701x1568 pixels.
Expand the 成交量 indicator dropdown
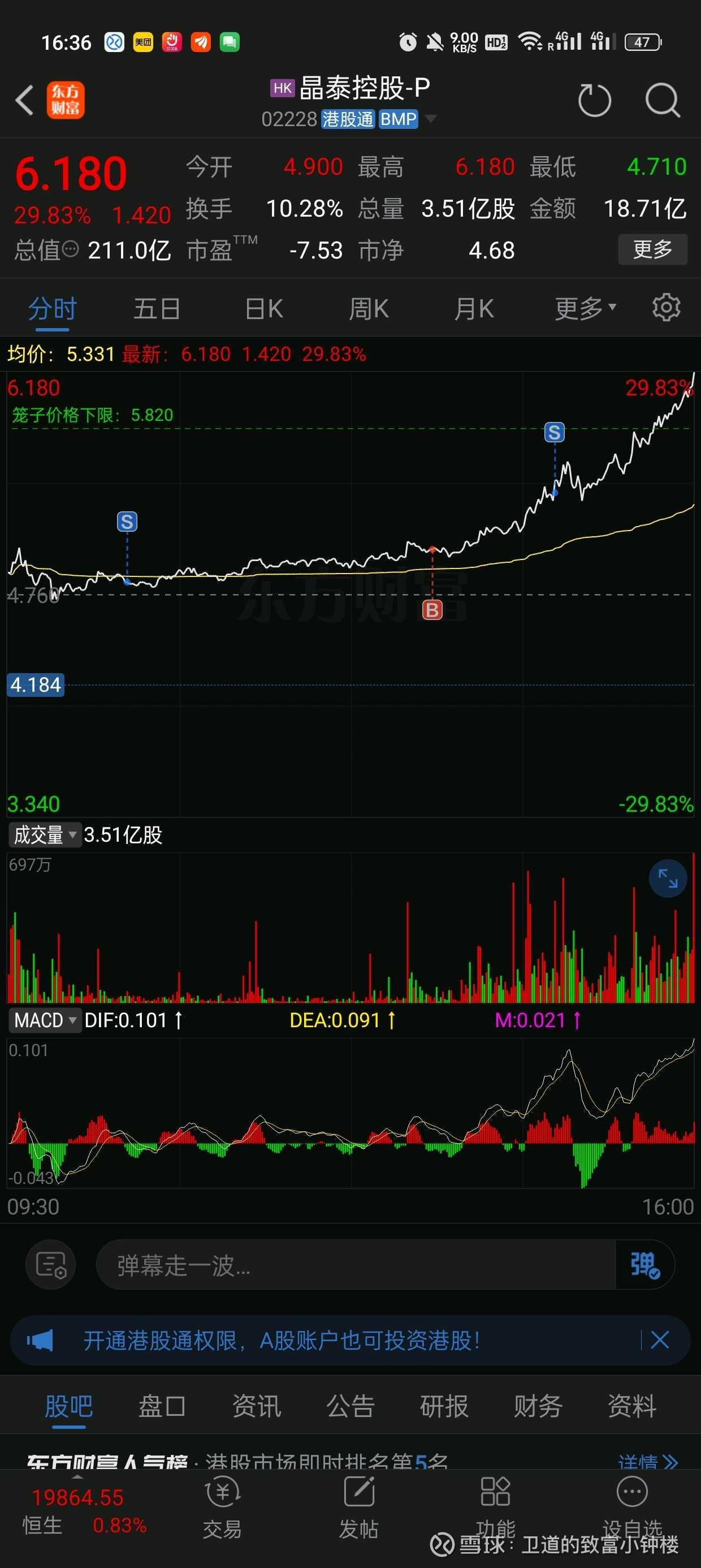coord(45,834)
